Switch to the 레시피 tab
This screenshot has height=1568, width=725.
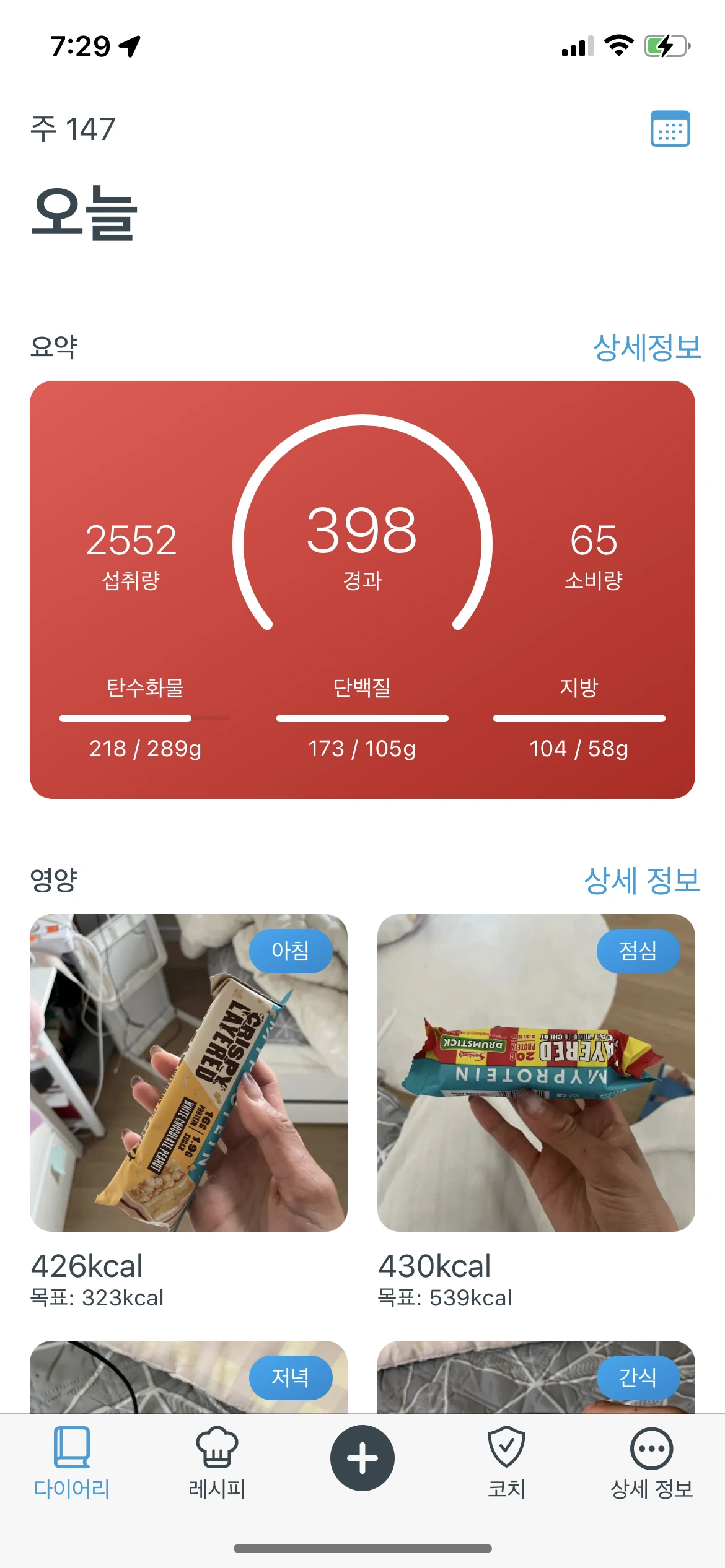pos(217,1463)
